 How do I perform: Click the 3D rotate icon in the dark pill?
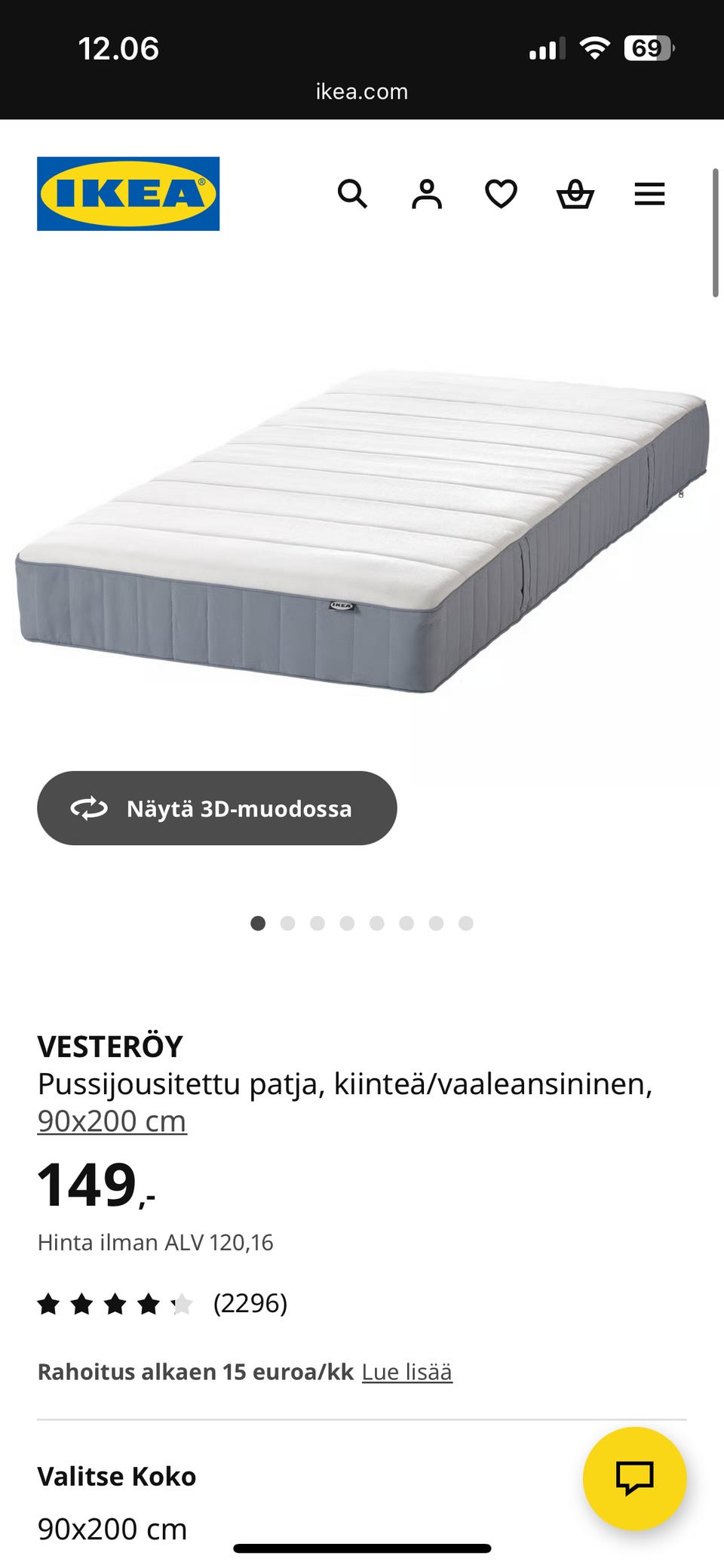87,808
